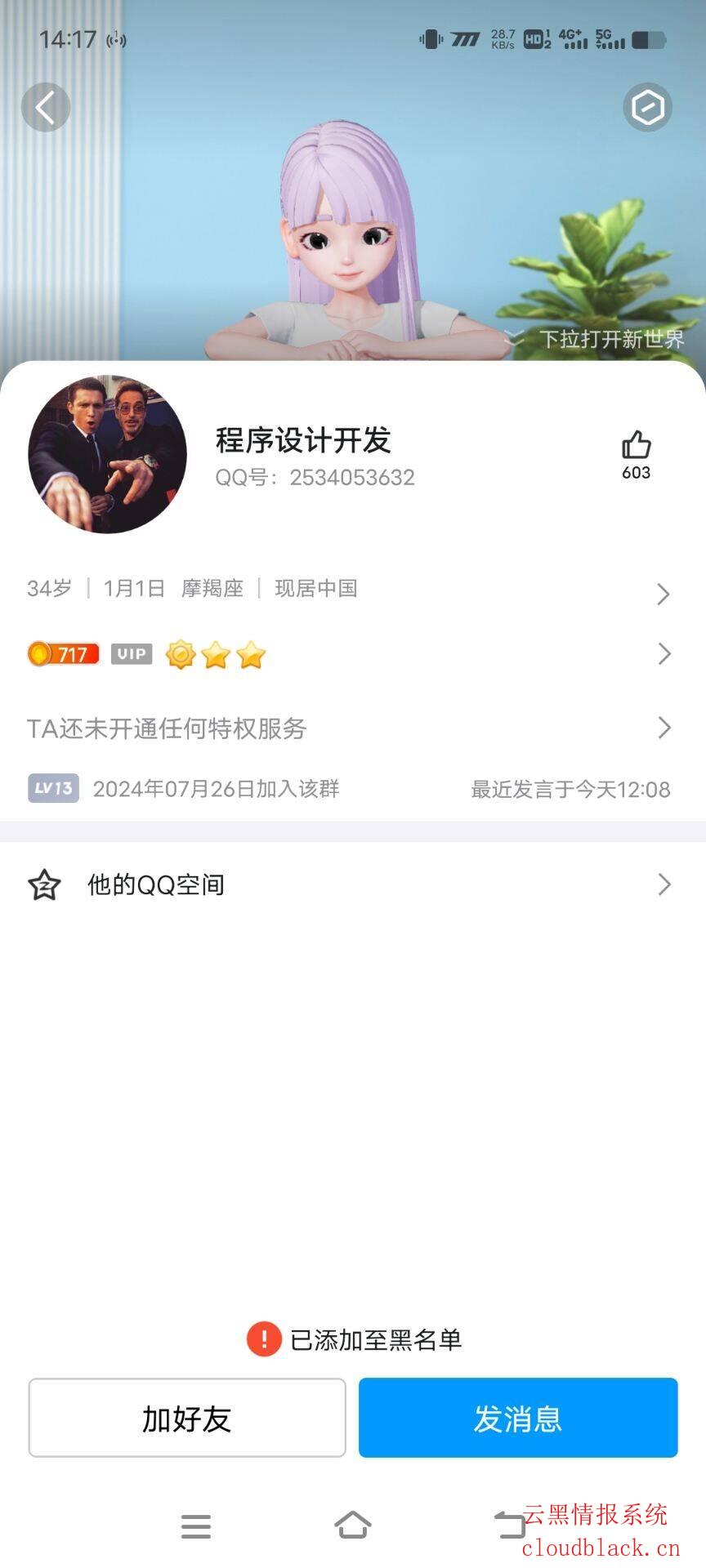Tap the 加好友 button
This screenshot has width=706, height=1568.
point(187,1419)
